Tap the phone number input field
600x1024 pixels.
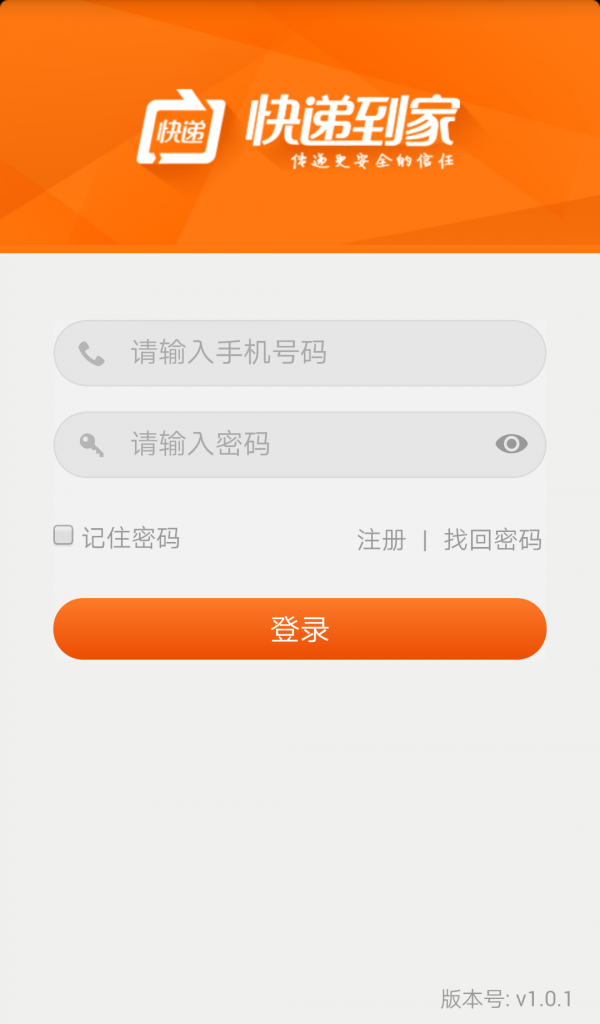click(300, 353)
